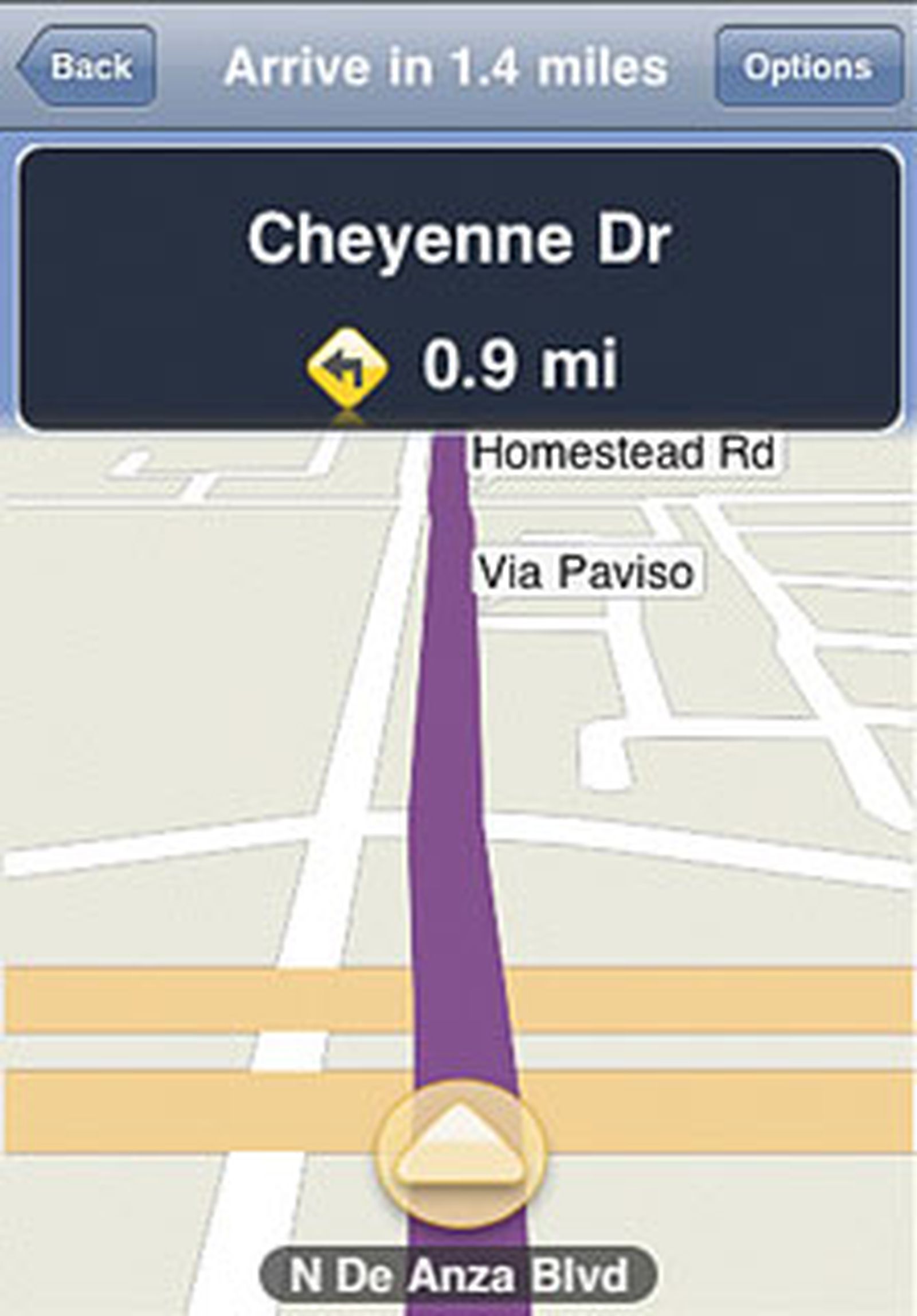Open the Options menu
This screenshot has height=1316, width=917.
tap(809, 66)
